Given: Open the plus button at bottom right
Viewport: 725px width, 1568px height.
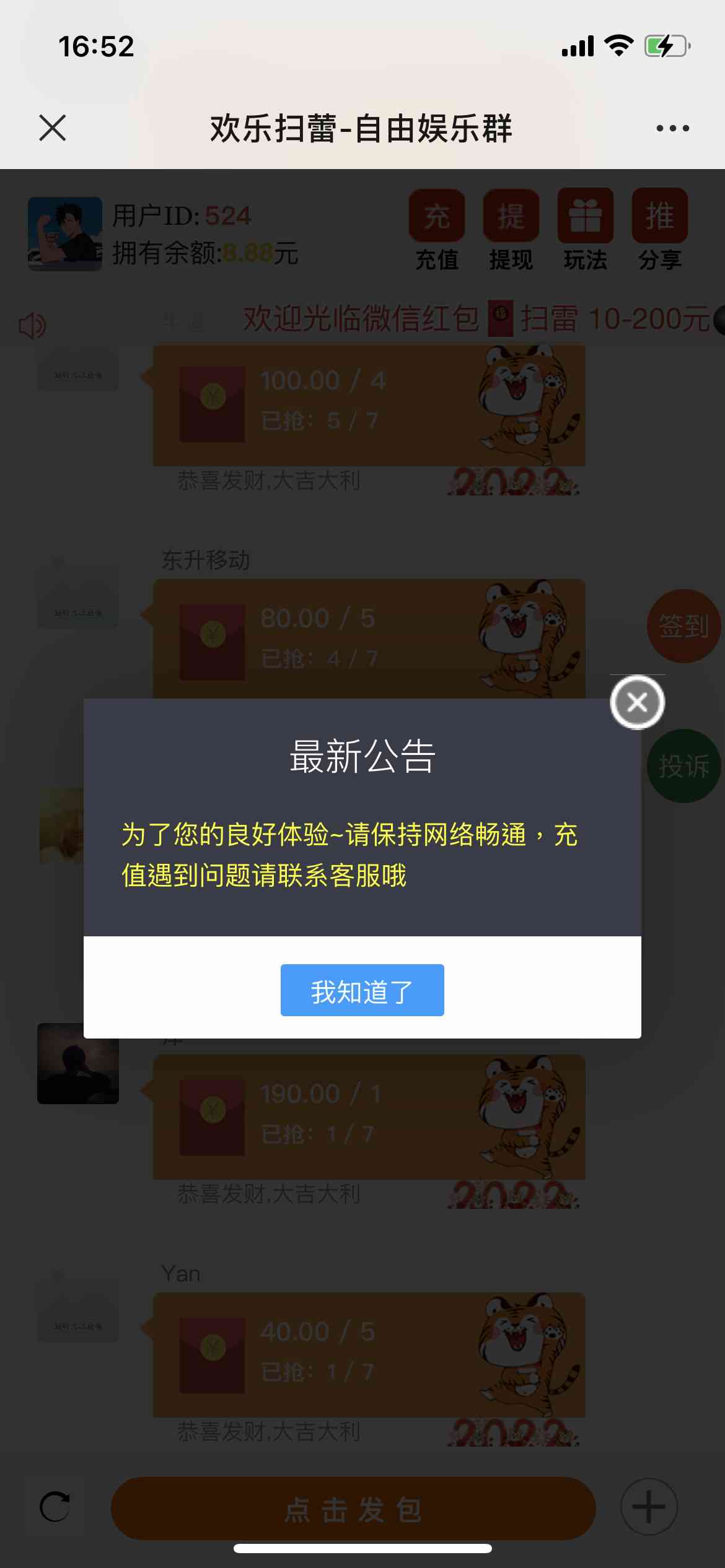Looking at the screenshot, I should click(x=649, y=1507).
